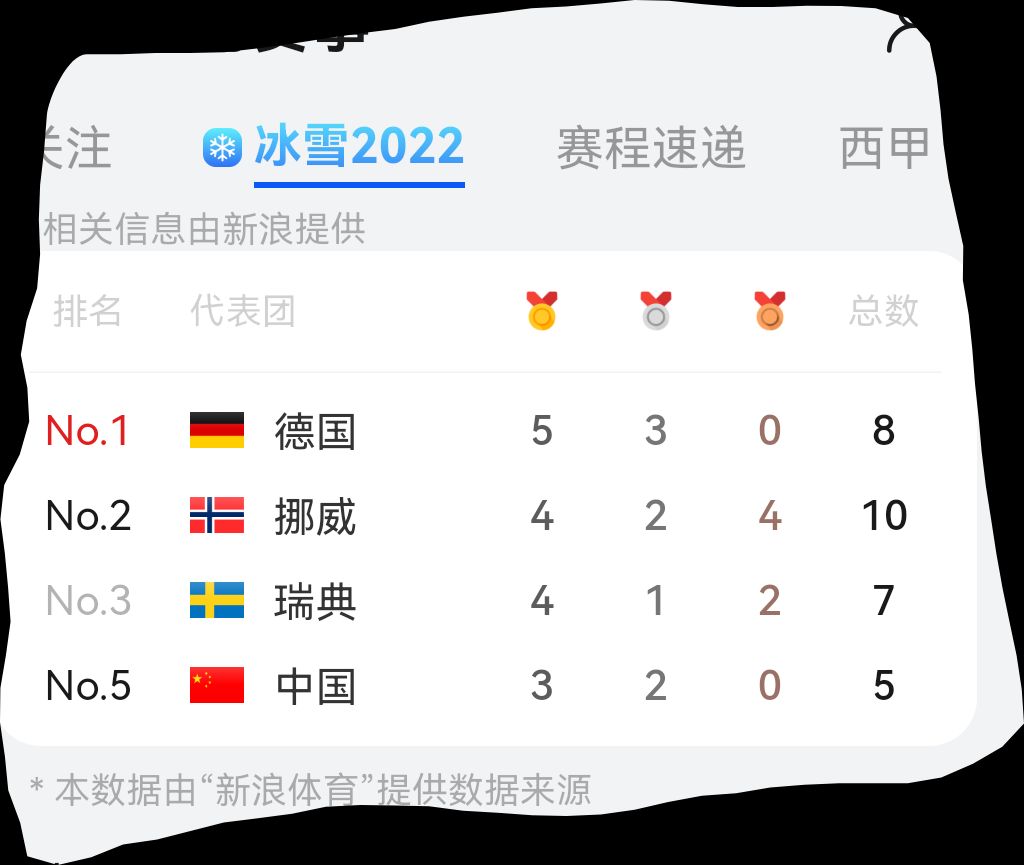Open the 西甲 tab
This screenshot has width=1024, height=865.
click(x=884, y=149)
